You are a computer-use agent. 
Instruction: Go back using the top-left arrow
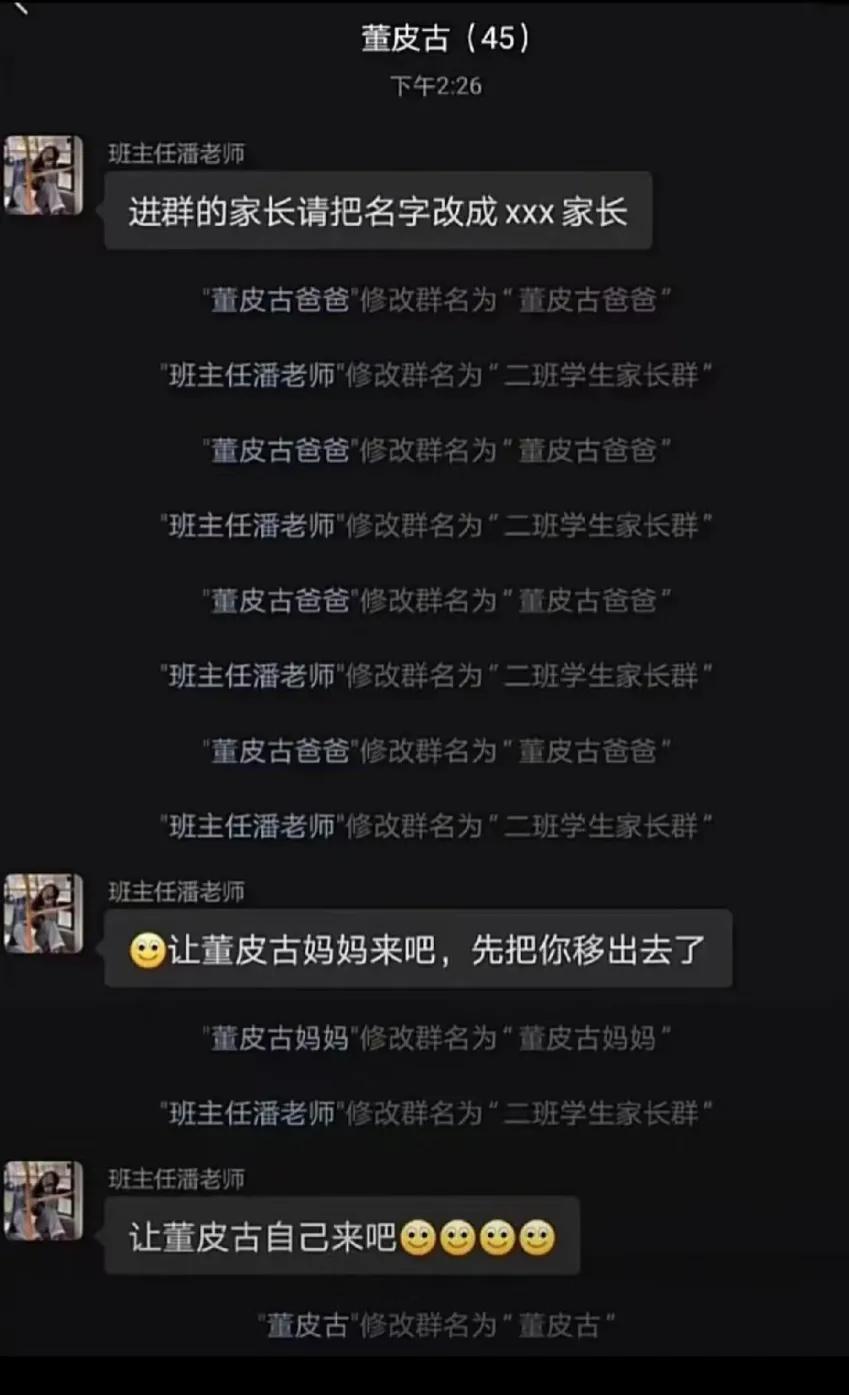coord(18,8)
